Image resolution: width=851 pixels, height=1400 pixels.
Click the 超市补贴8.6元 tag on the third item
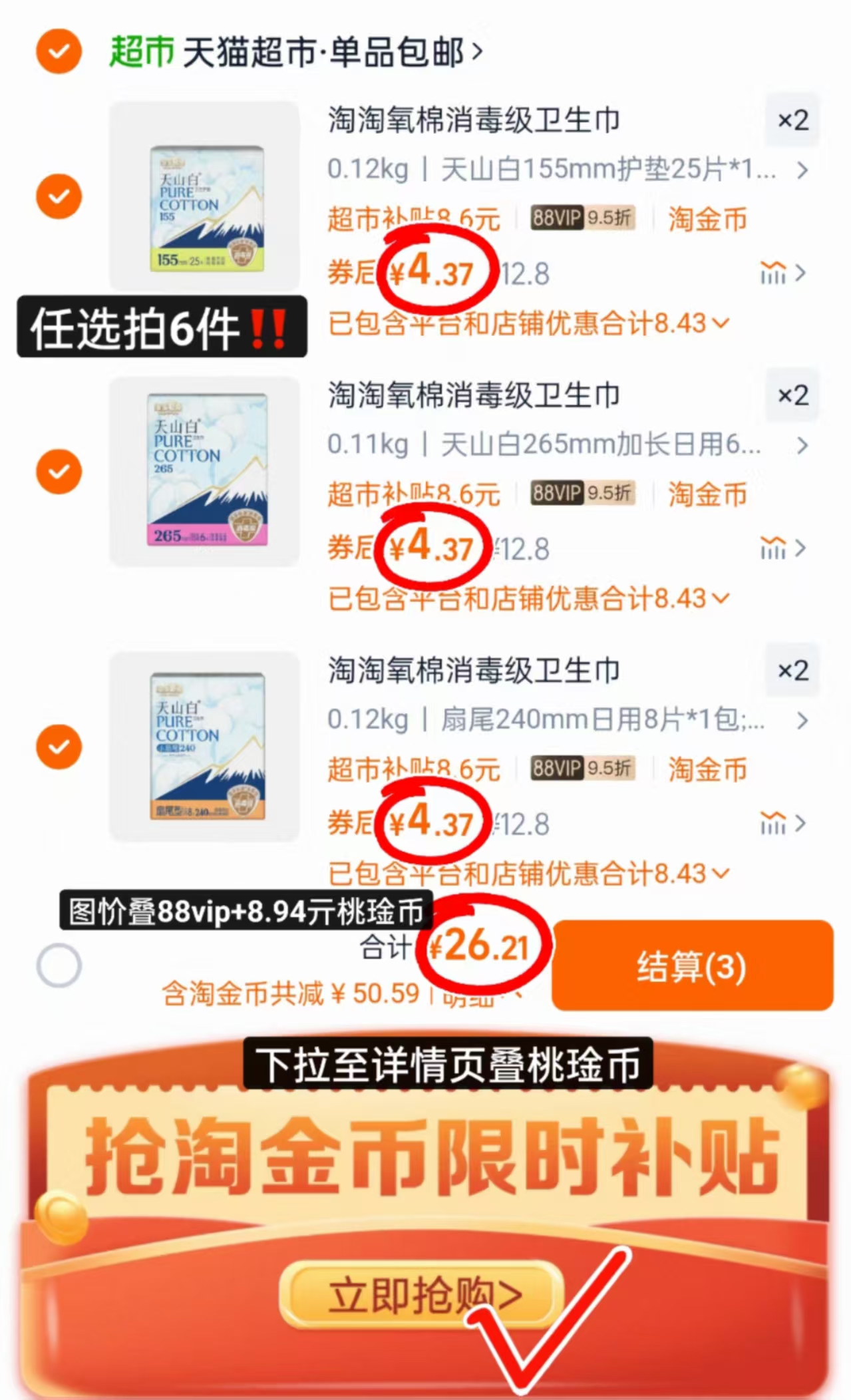pos(414,769)
